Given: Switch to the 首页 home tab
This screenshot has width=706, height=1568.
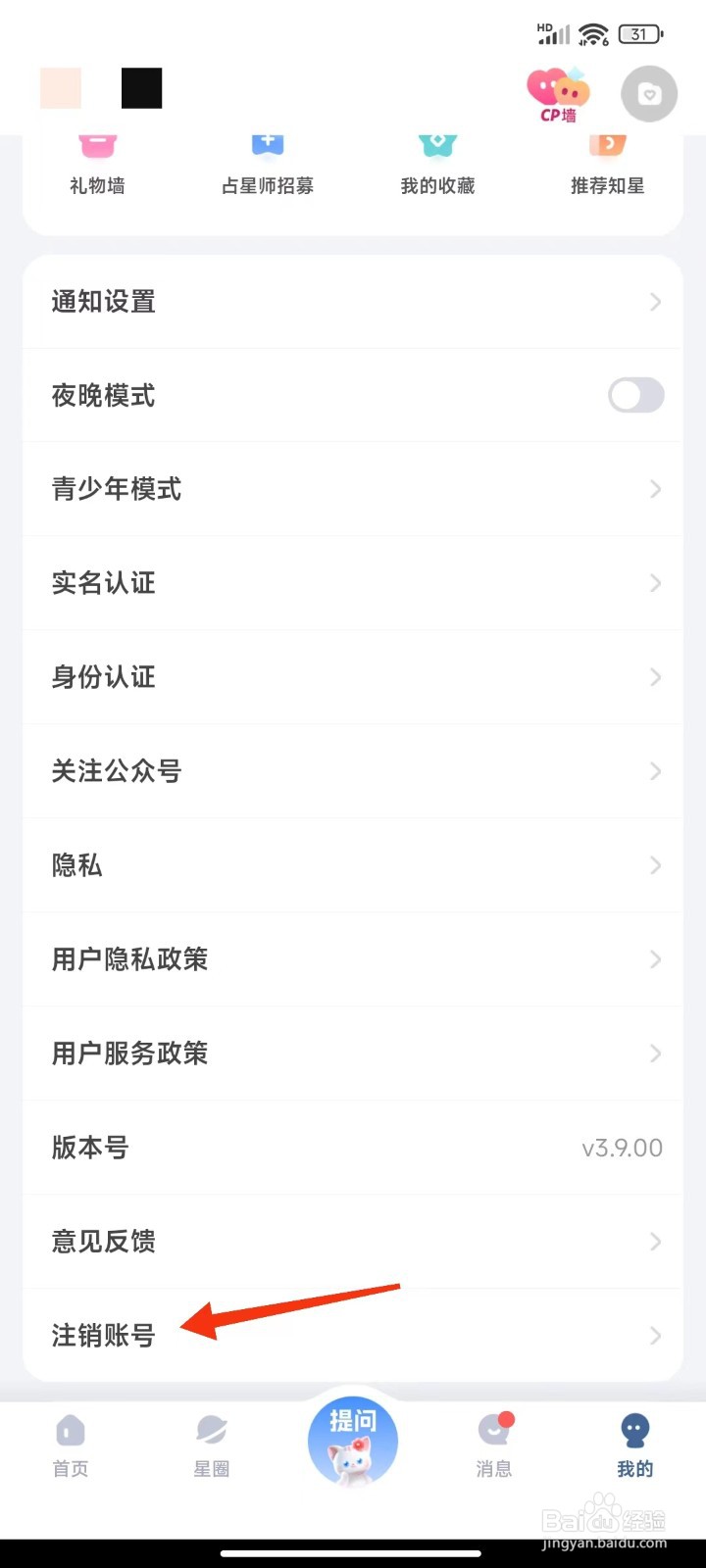Looking at the screenshot, I should click(x=70, y=1441).
